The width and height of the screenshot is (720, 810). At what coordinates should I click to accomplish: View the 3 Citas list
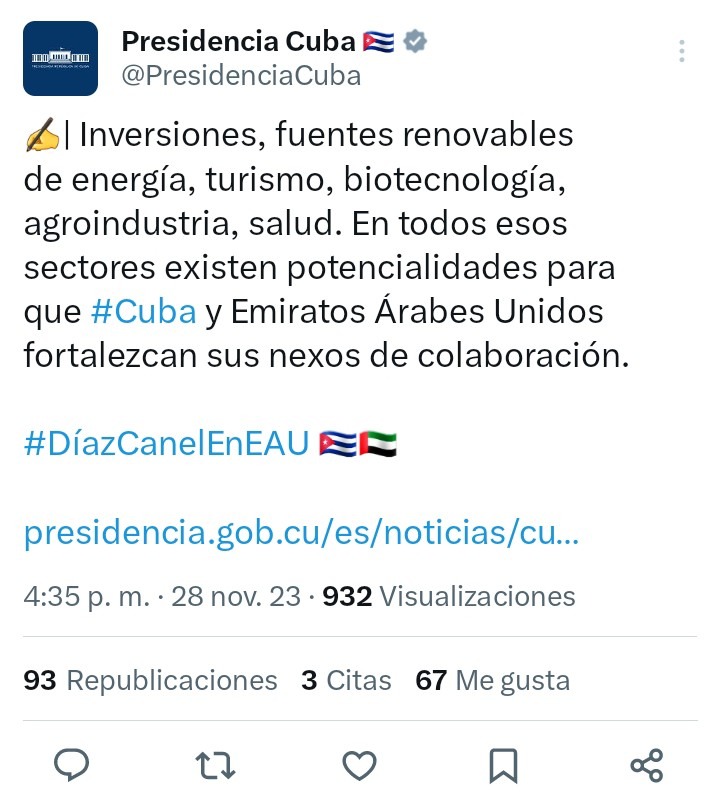tap(346, 681)
